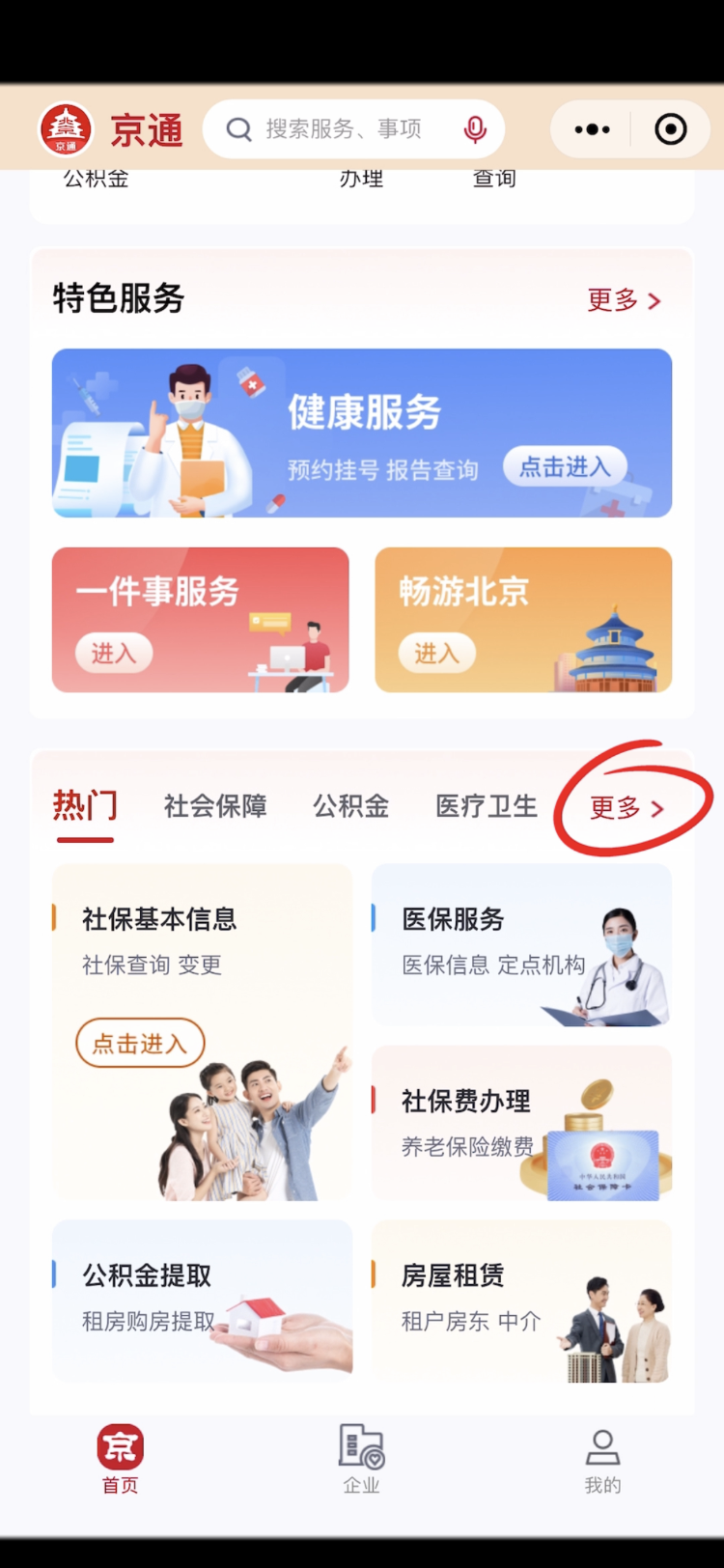
Task: Switch to the 公积金 tab
Action: (350, 806)
